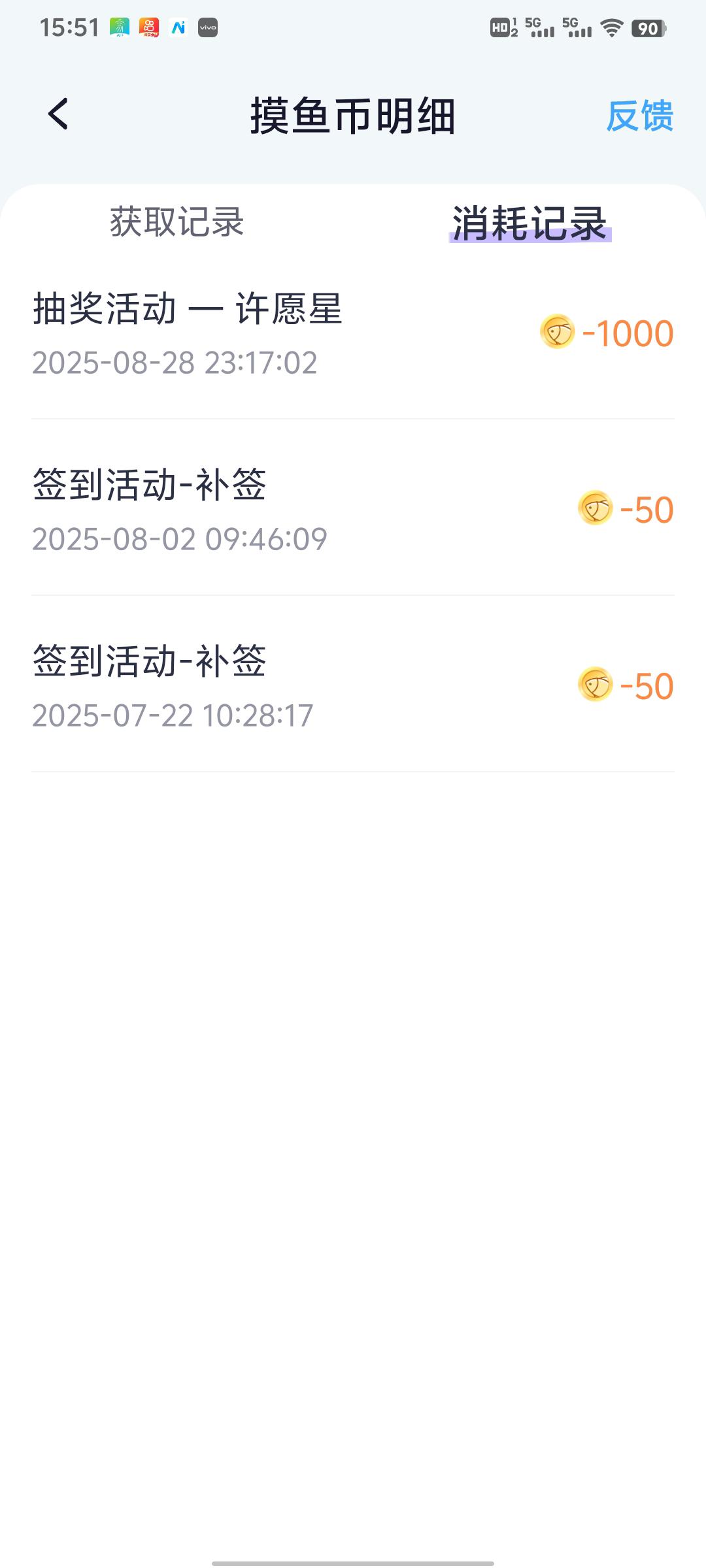Switch to the 获取记录 tab
Image resolution: width=706 pixels, height=1568 pixels.
(176, 222)
